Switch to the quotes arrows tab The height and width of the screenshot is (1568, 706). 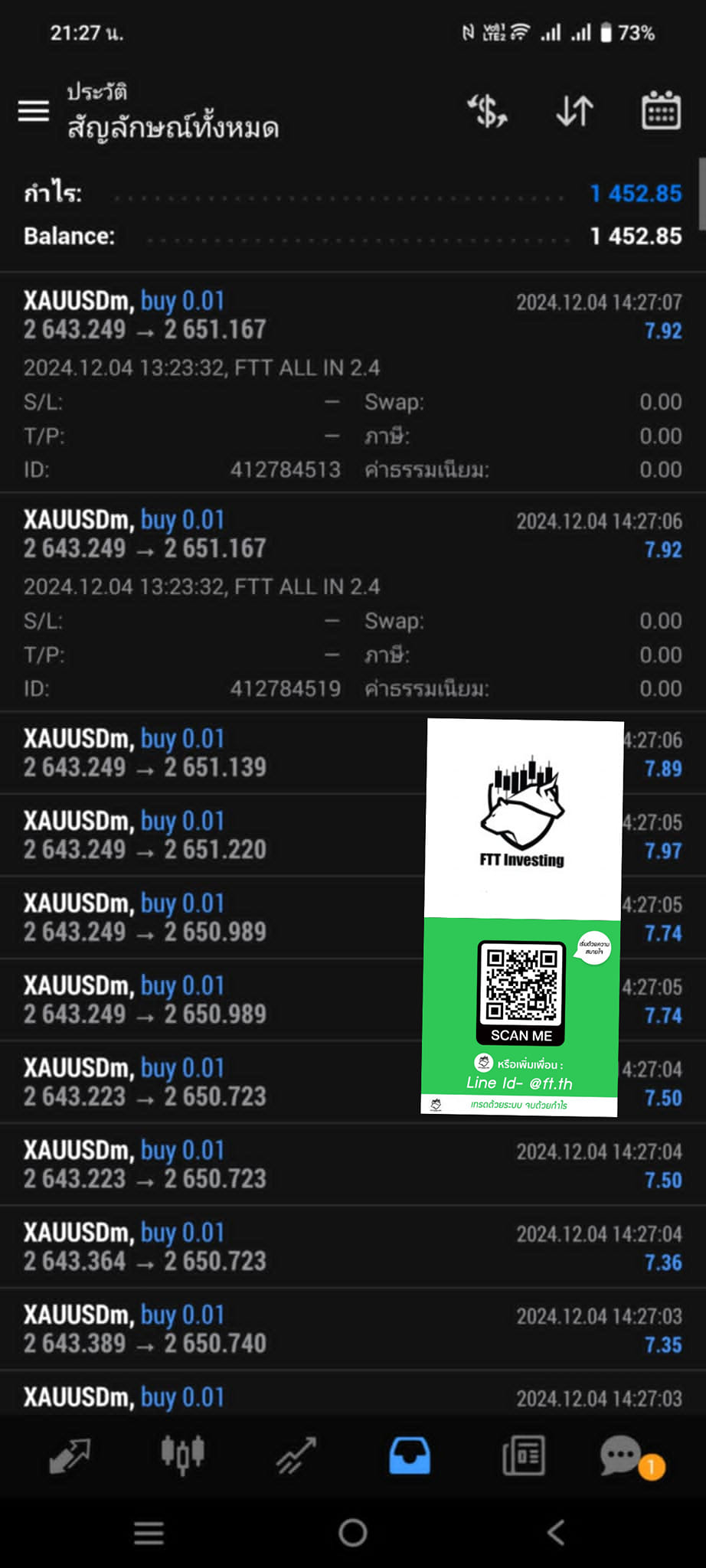(69, 1455)
